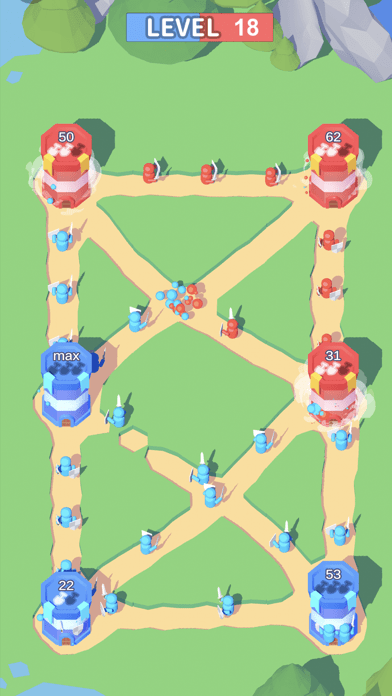Select the blue tower labeled max
This screenshot has height=696, width=392.
[x=67, y=384]
